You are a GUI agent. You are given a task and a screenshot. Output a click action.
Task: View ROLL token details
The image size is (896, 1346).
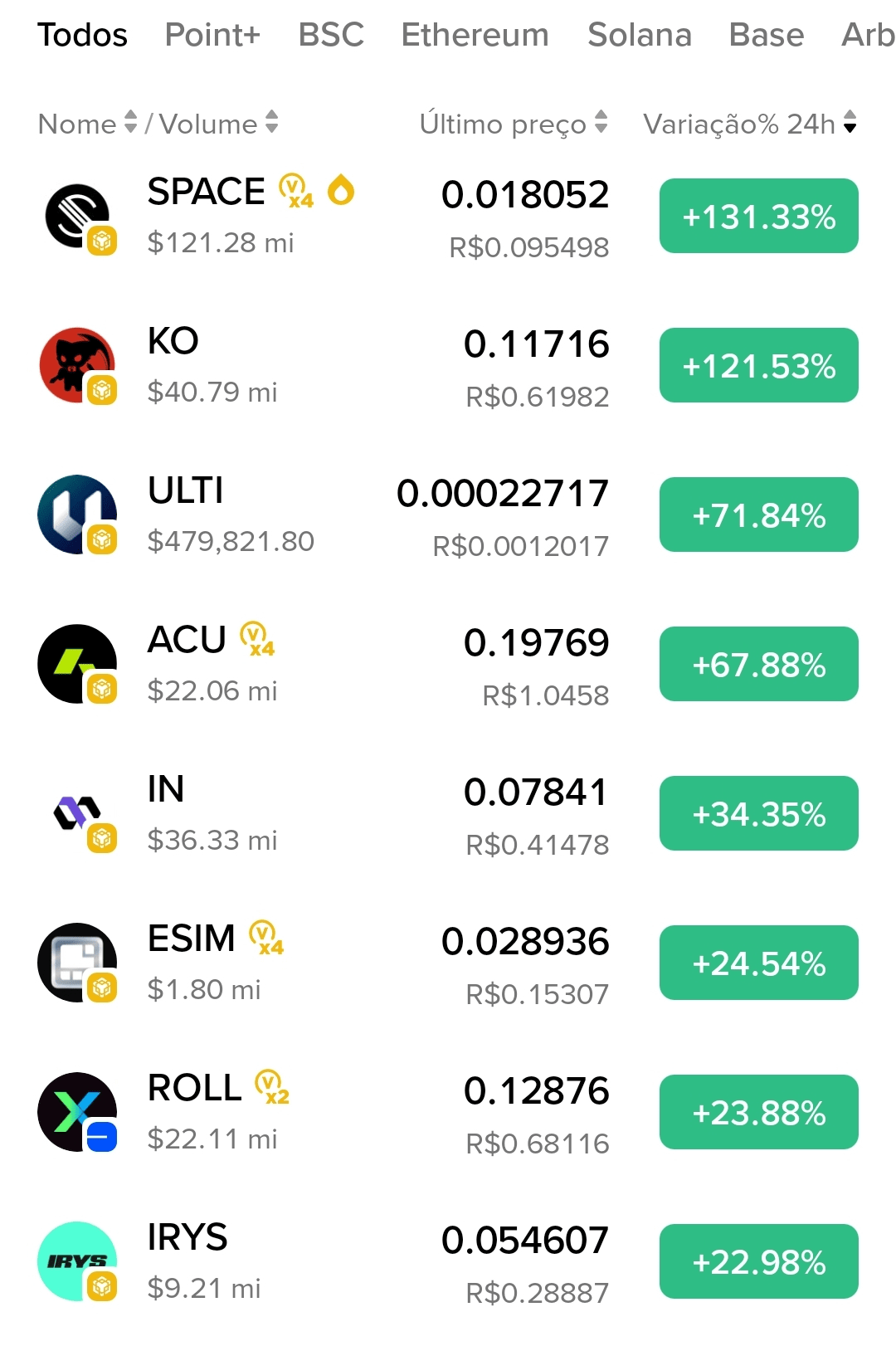point(332,1113)
